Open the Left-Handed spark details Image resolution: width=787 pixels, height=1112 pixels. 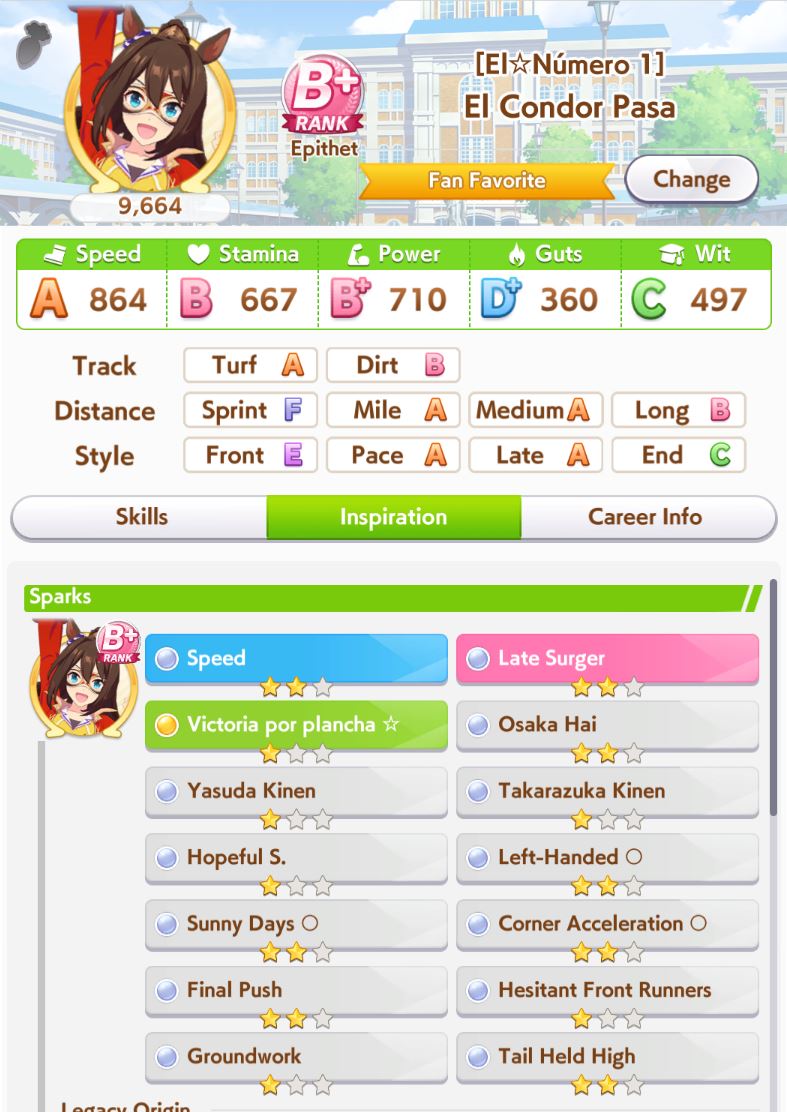[x=607, y=857]
